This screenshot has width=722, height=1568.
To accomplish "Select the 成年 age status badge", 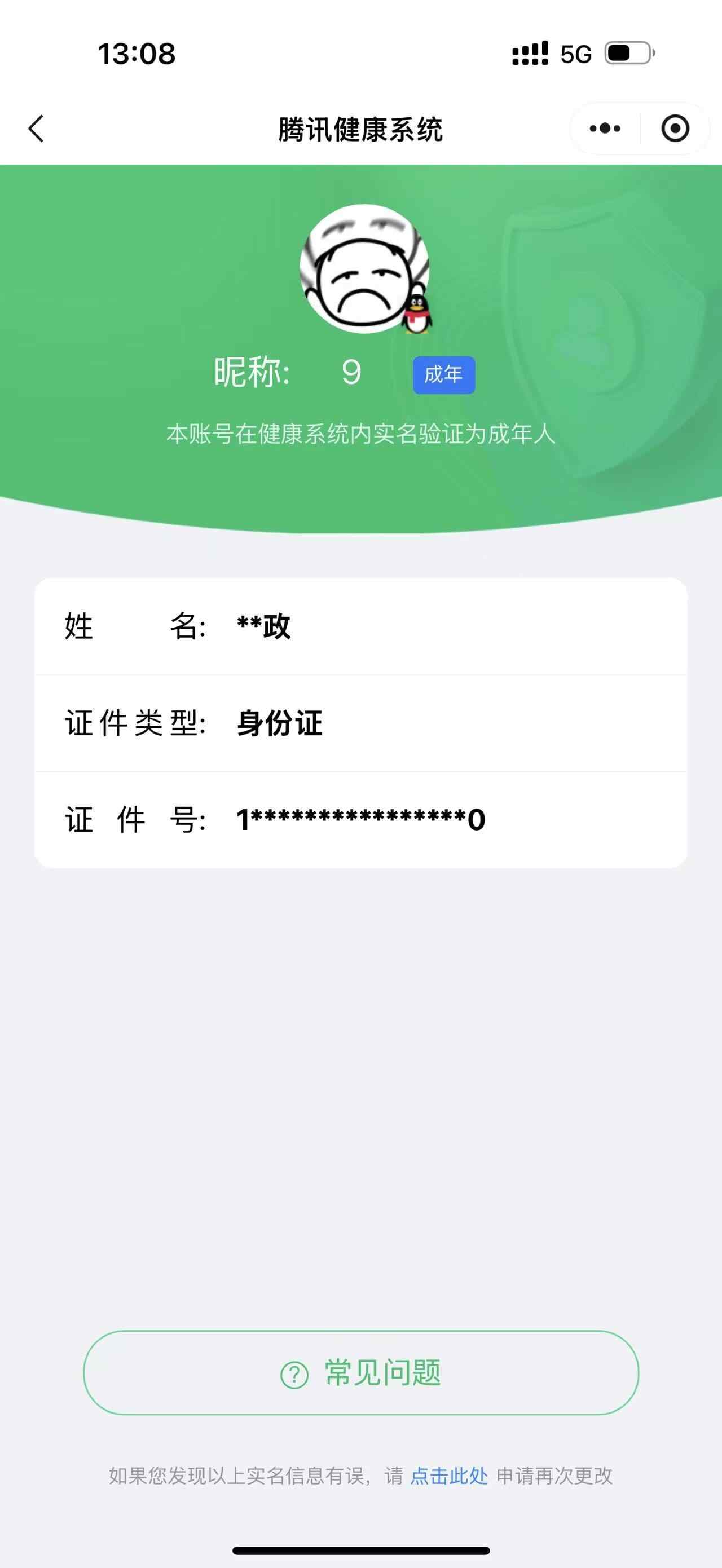I will point(444,375).
